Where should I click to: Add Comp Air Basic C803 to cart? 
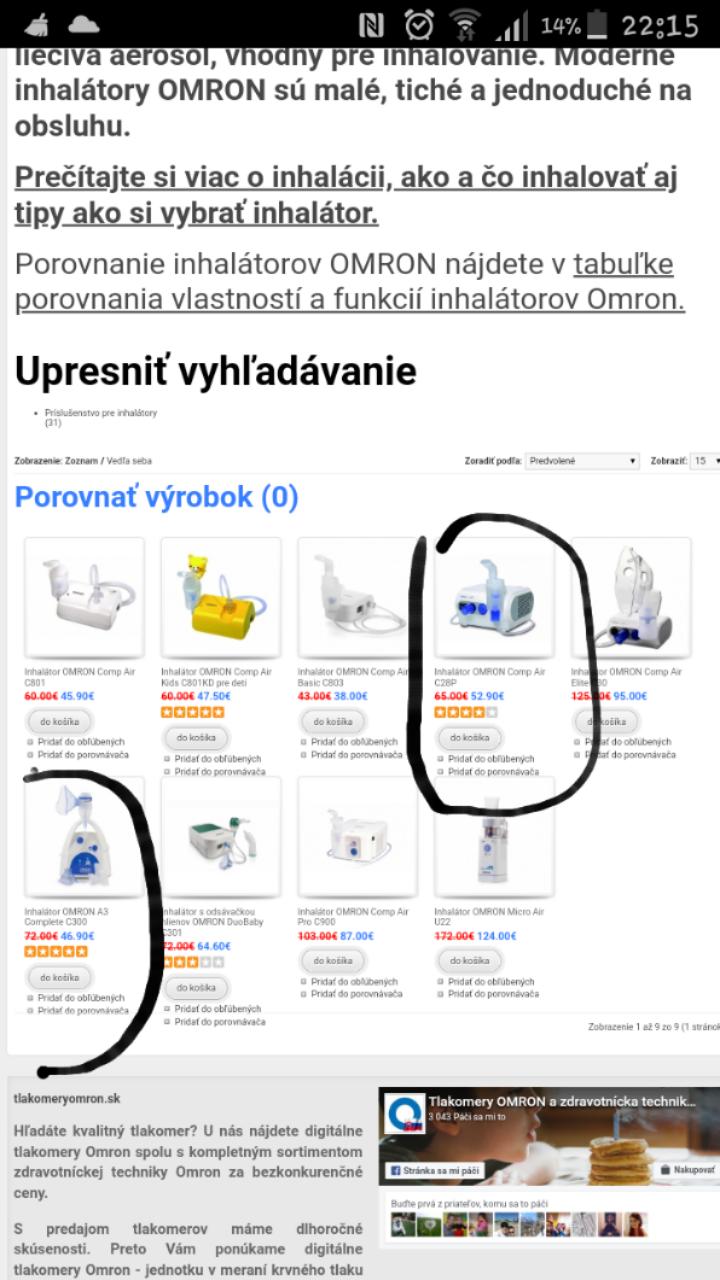(x=332, y=721)
